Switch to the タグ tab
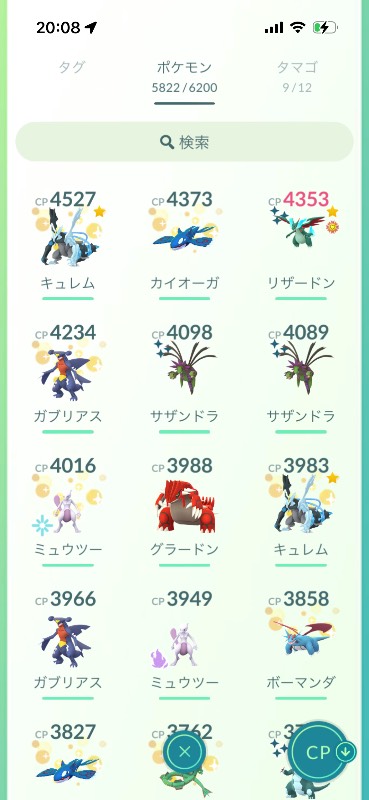This screenshot has width=369, height=800. (71, 67)
